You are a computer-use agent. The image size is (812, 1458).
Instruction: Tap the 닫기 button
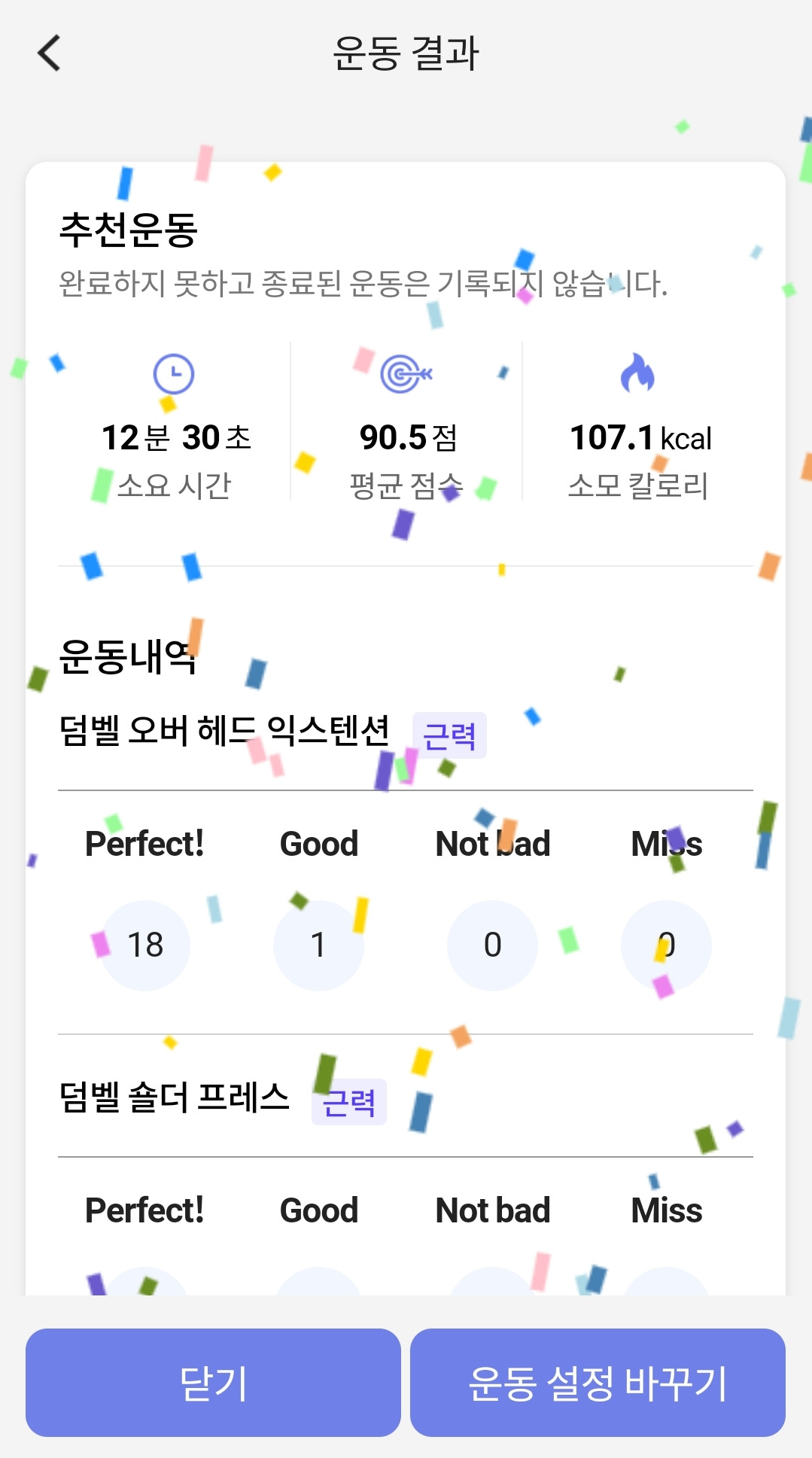coord(213,1382)
